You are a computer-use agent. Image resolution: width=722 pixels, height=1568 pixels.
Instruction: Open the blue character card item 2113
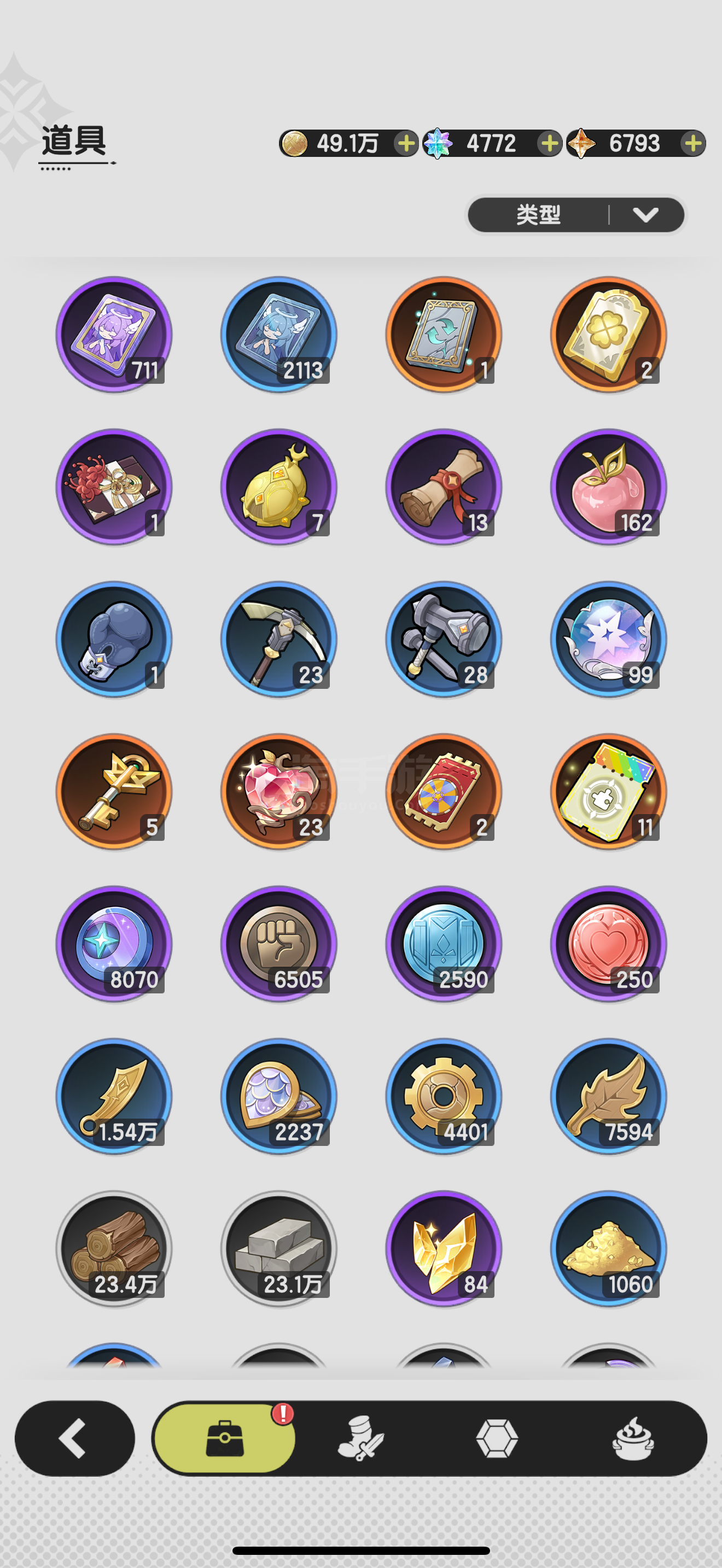click(279, 335)
